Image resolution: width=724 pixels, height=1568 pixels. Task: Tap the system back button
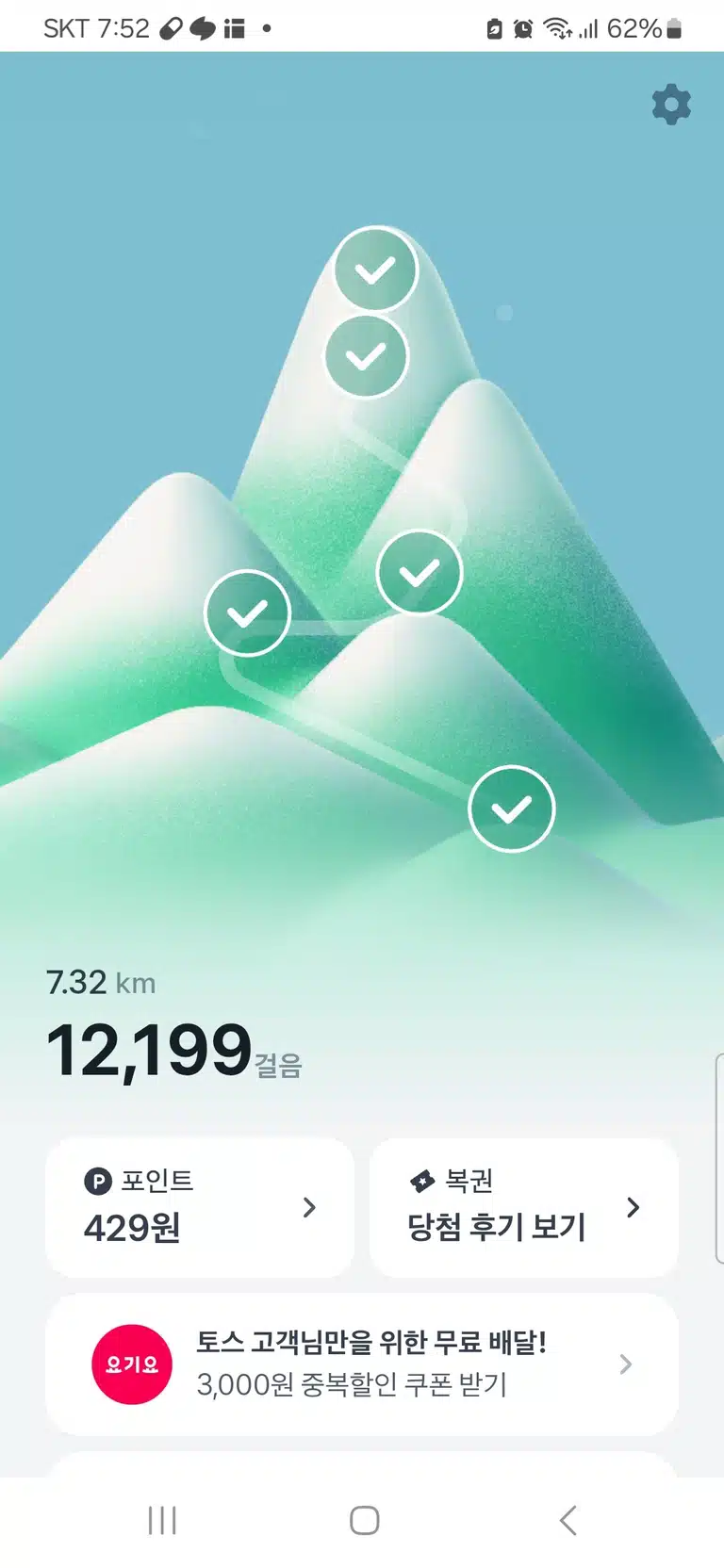(568, 1520)
